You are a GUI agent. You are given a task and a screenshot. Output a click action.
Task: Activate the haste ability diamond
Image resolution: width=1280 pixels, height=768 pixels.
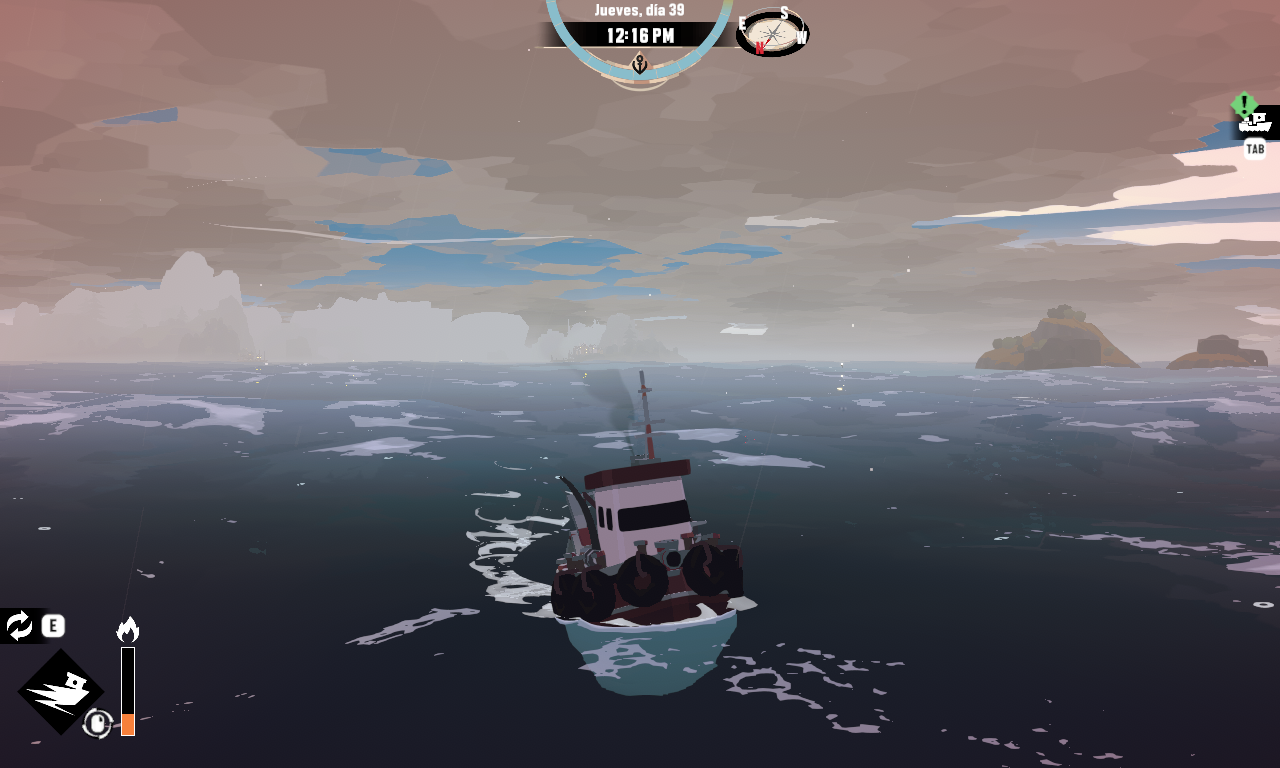pos(60,691)
